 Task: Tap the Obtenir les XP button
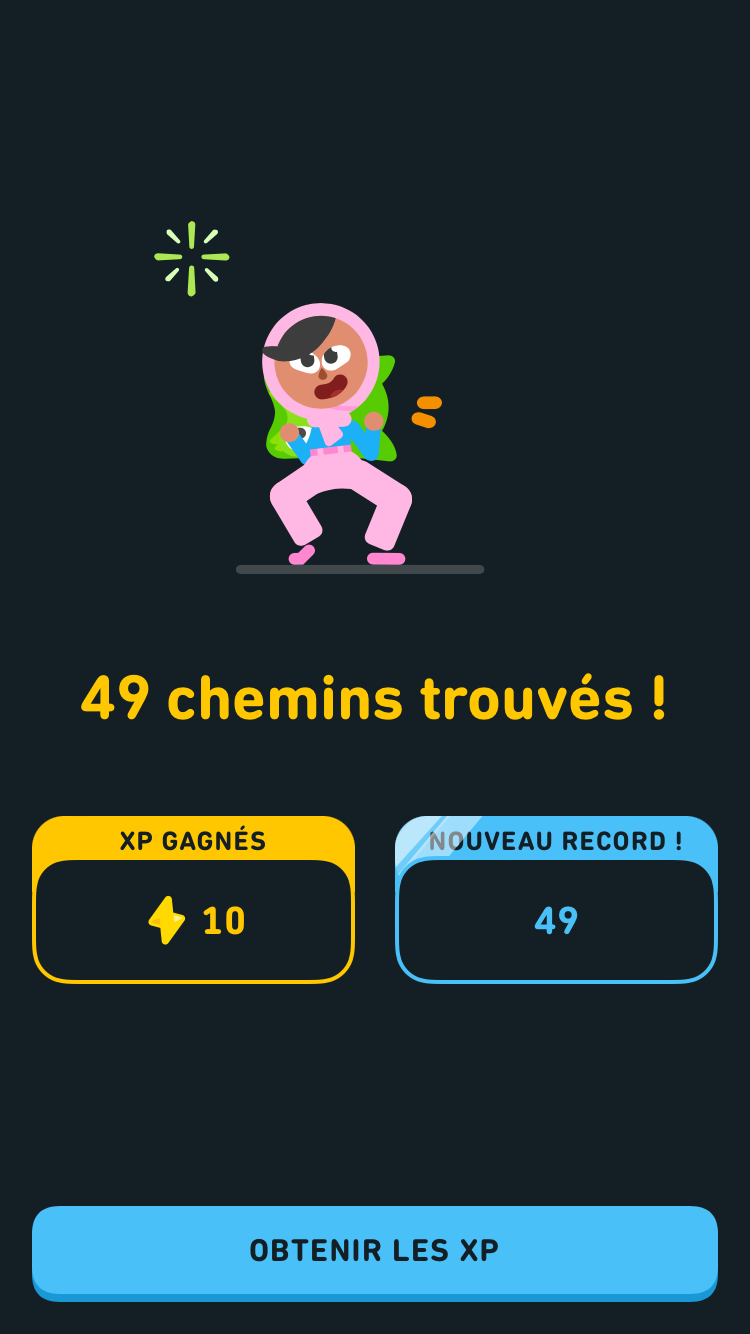(x=374, y=1250)
